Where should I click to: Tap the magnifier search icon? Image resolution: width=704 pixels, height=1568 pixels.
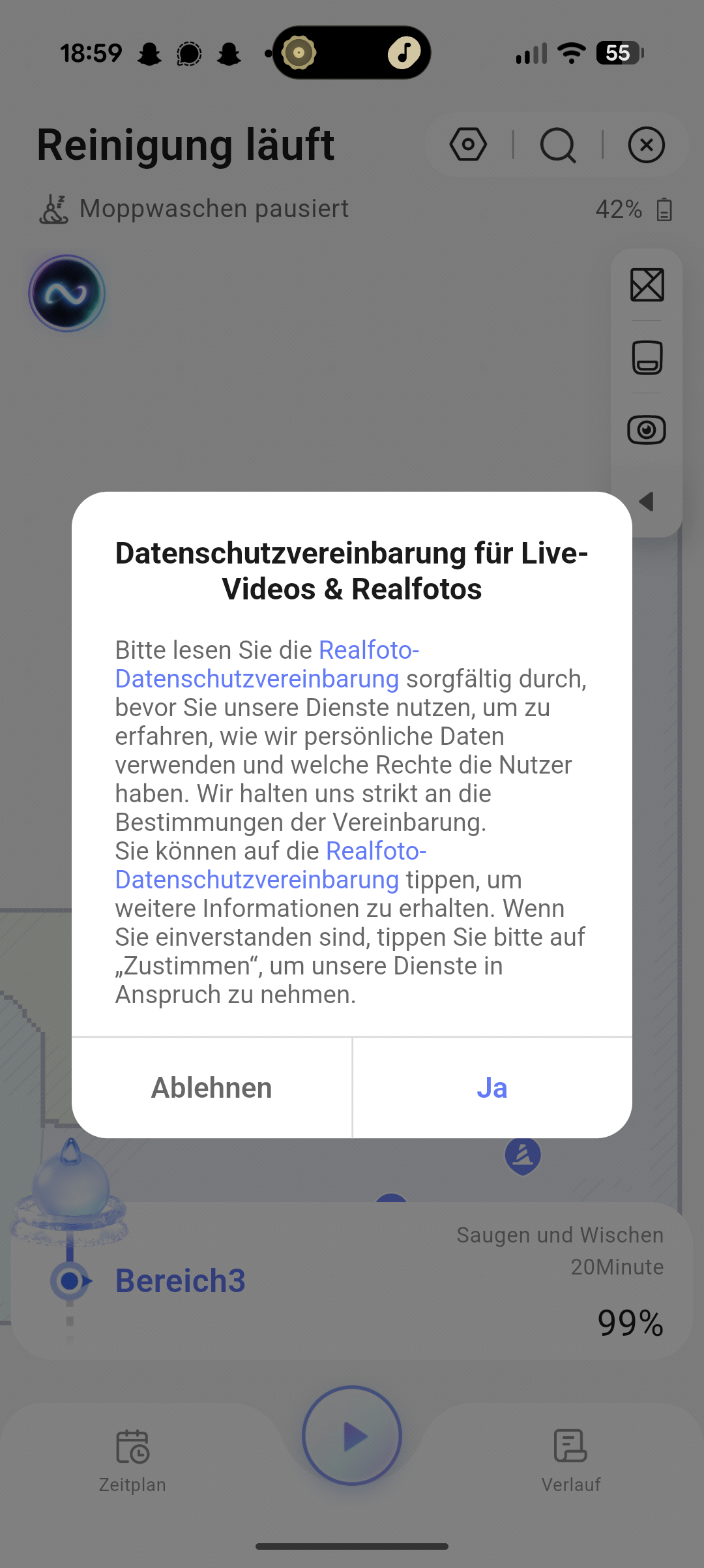[558, 144]
